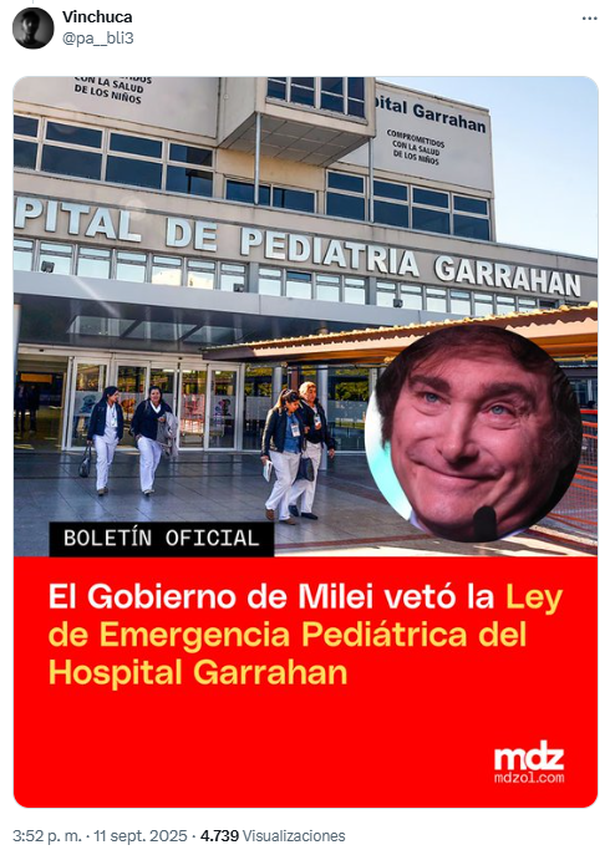Open the @pa__bli3 profile link

98,37
